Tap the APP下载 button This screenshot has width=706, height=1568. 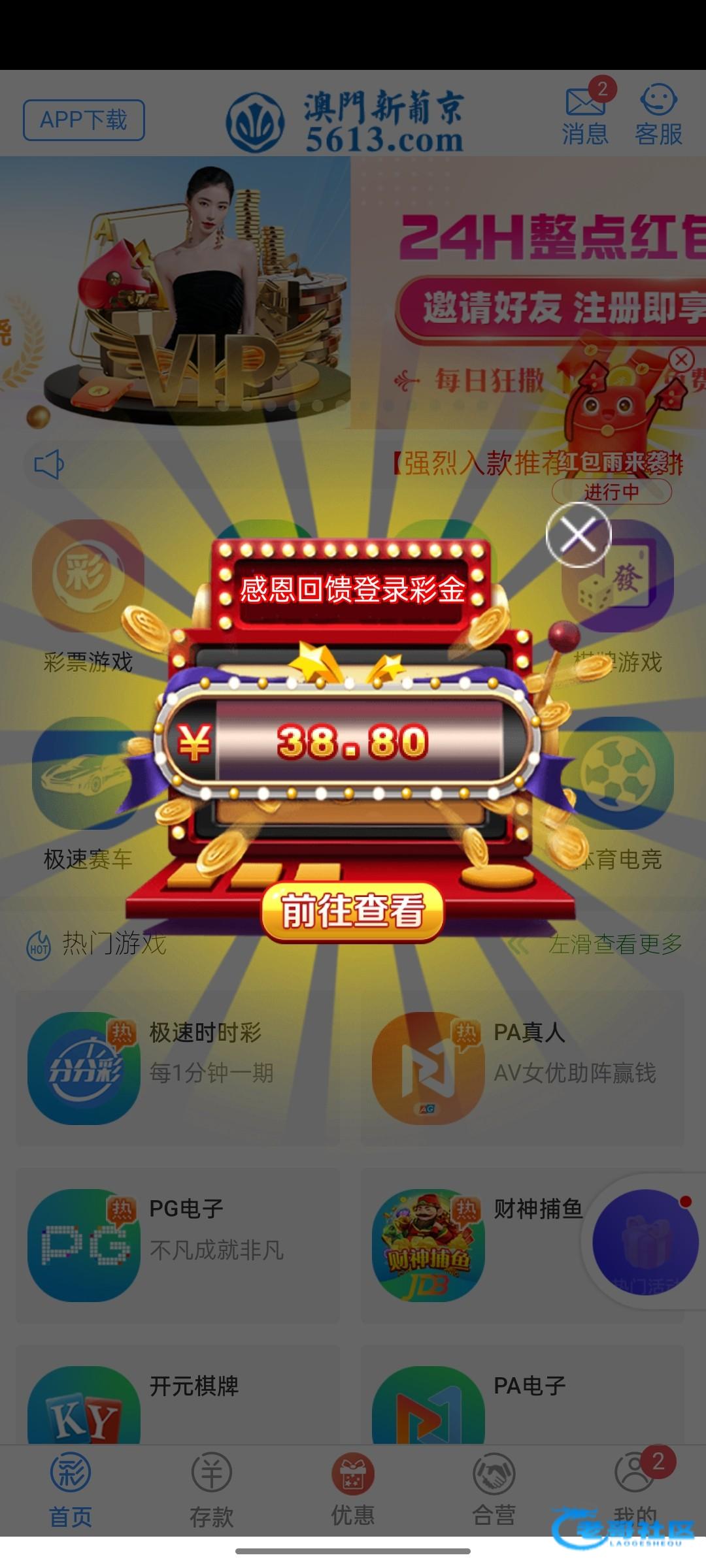pyautogui.click(x=84, y=120)
